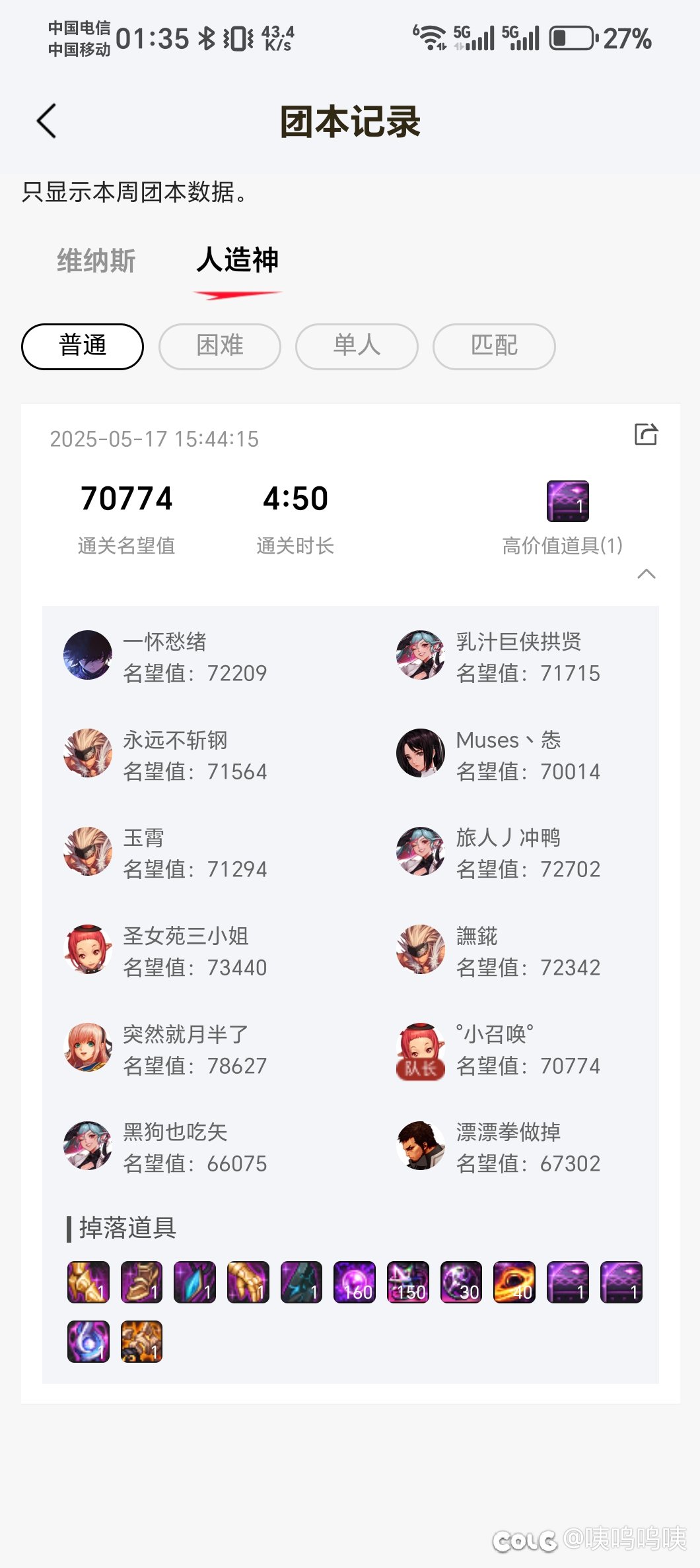Select the 人造神 tab
The height and width of the screenshot is (1568, 700).
point(238,260)
